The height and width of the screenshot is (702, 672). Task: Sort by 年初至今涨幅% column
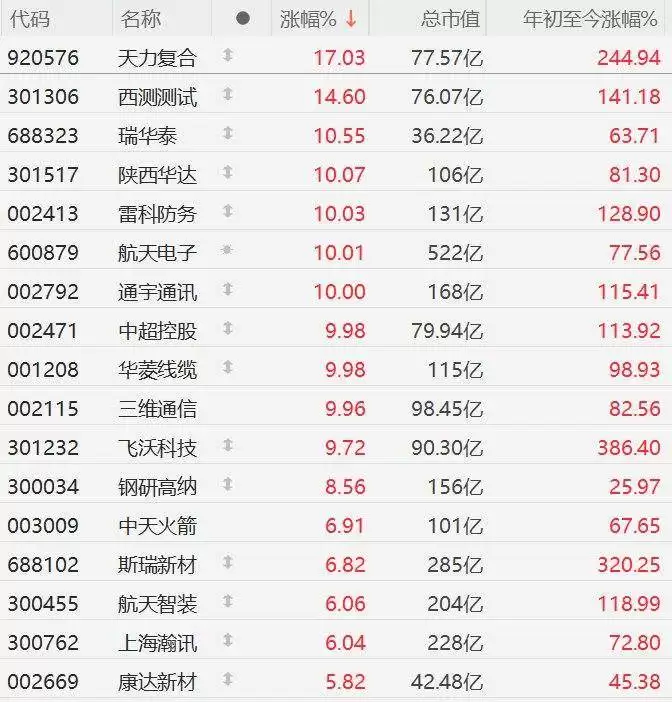(x=592, y=19)
